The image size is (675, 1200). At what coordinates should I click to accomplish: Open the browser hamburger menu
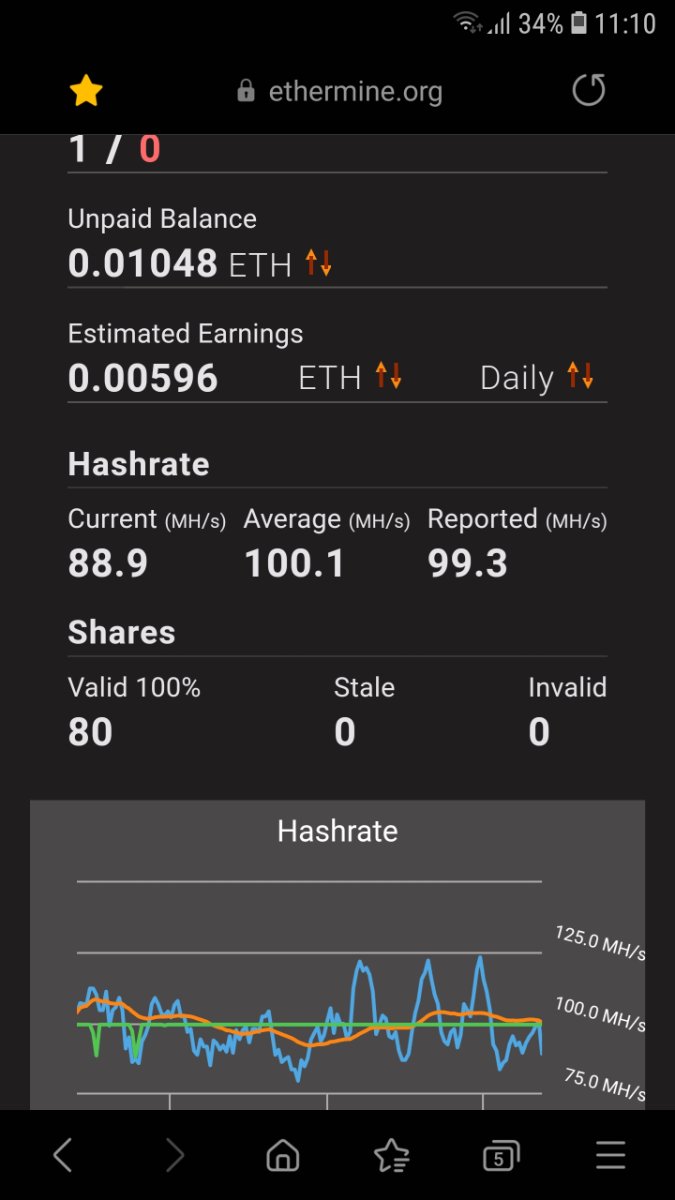(610, 1155)
